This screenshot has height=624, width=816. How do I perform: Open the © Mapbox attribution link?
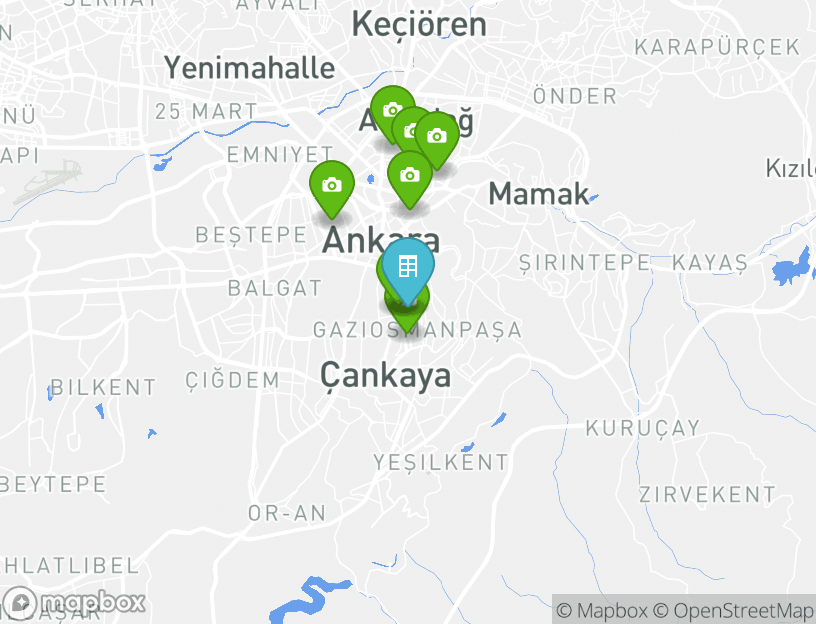(602, 610)
